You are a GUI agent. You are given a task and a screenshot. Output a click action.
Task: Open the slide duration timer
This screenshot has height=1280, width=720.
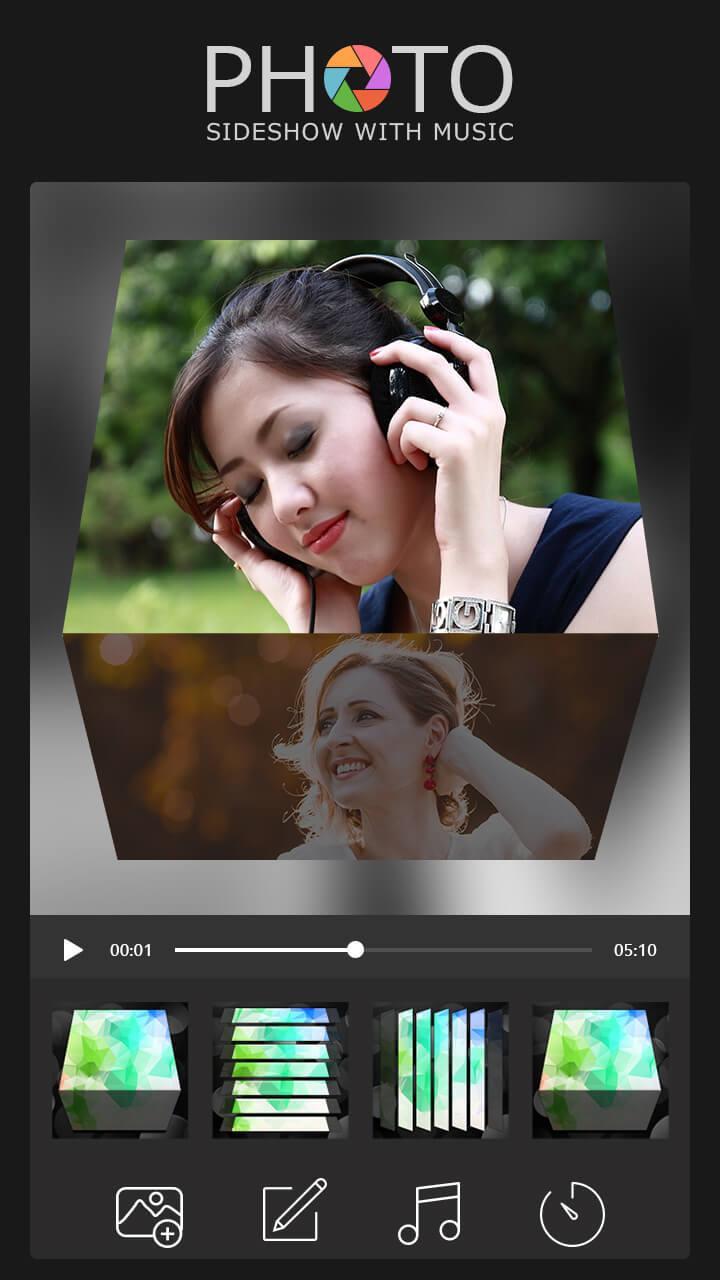click(572, 1214)
